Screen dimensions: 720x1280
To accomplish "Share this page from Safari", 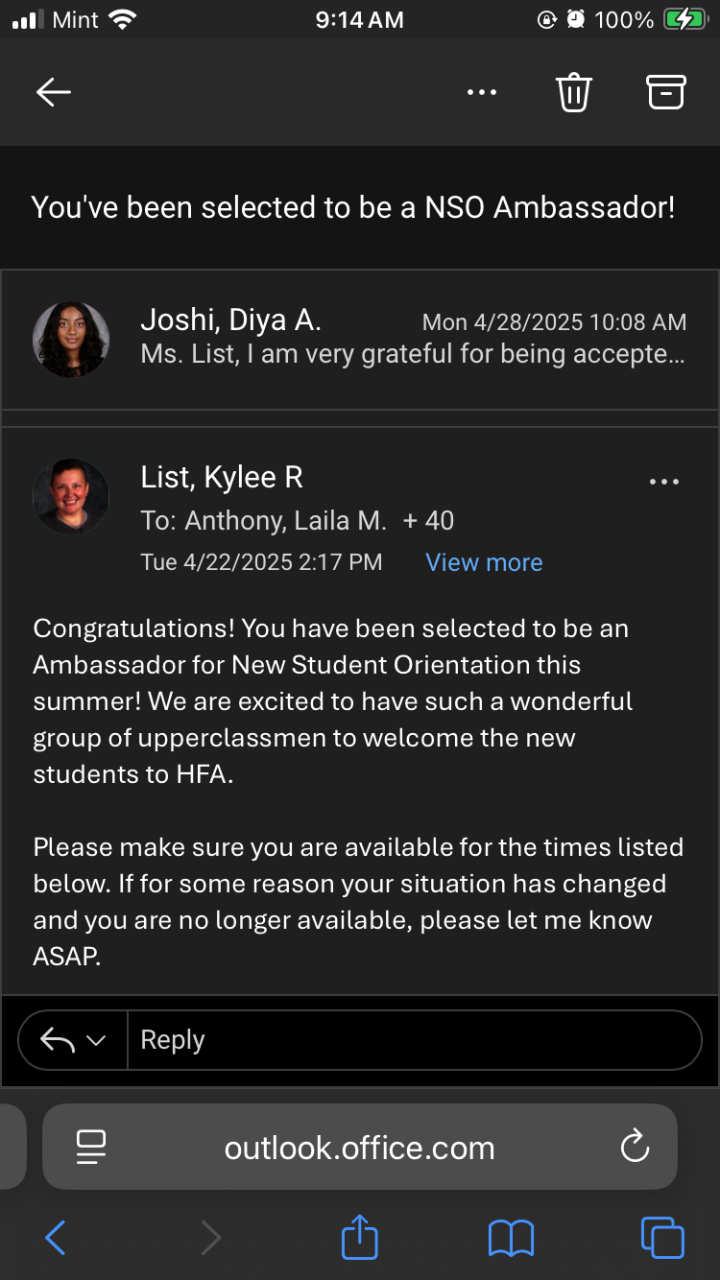I will coord(360,1239).
